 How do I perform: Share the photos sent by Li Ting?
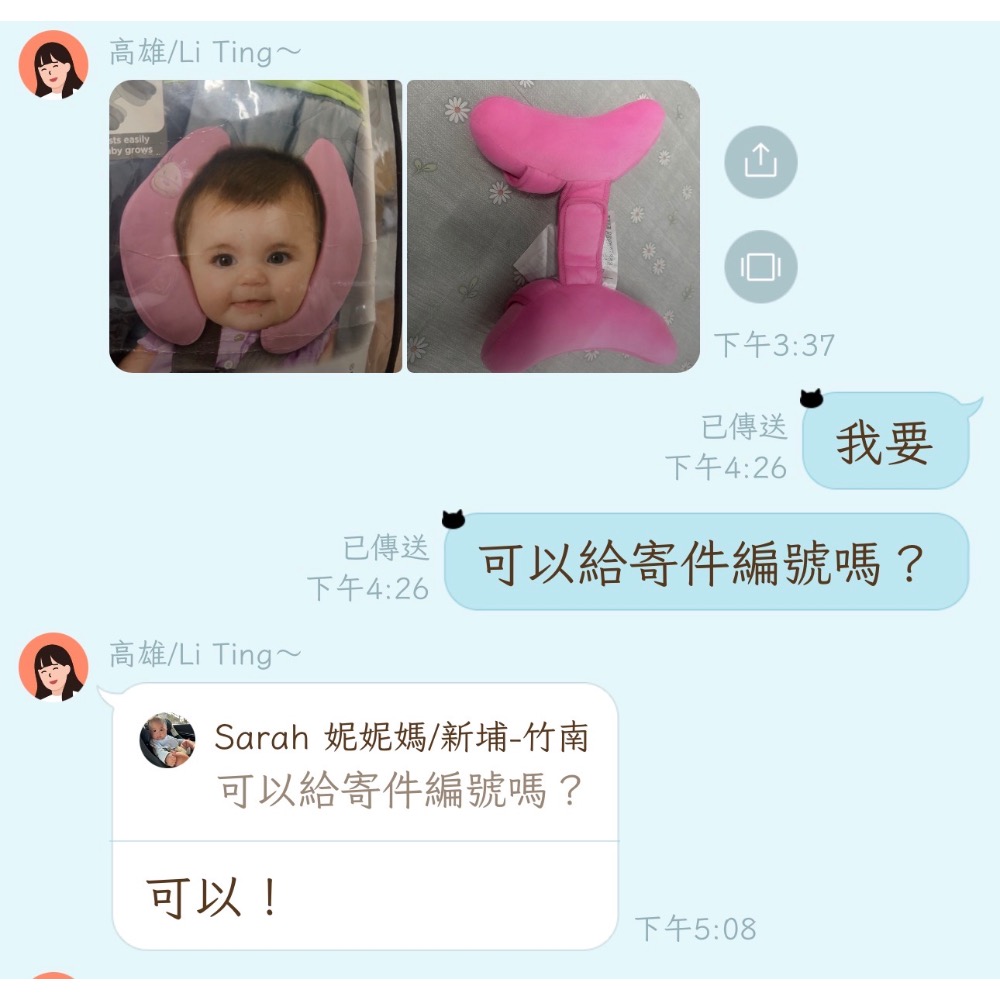point(760,162)
